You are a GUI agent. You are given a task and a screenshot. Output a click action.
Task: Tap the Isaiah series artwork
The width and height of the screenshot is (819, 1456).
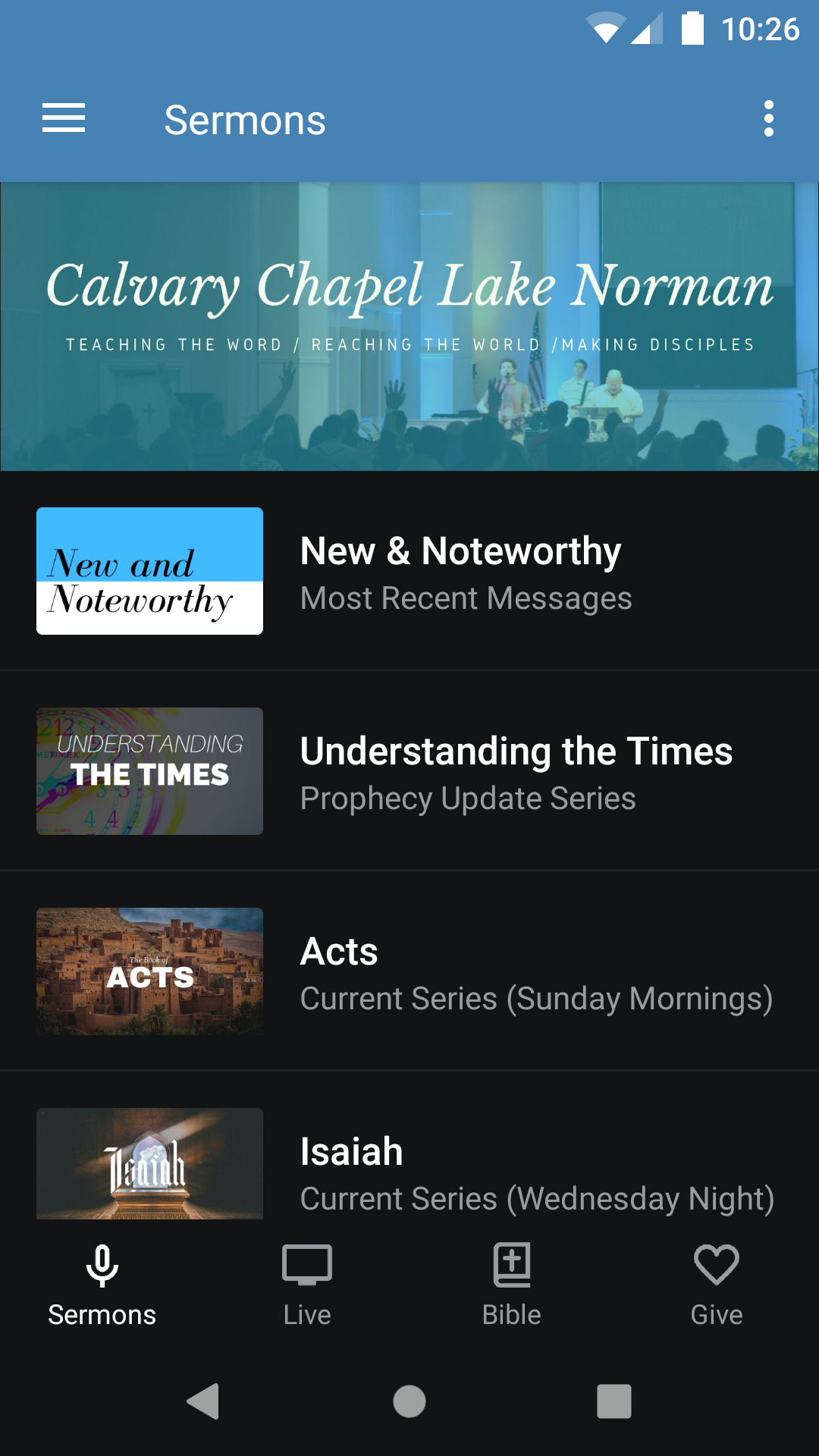(149, 1163)
